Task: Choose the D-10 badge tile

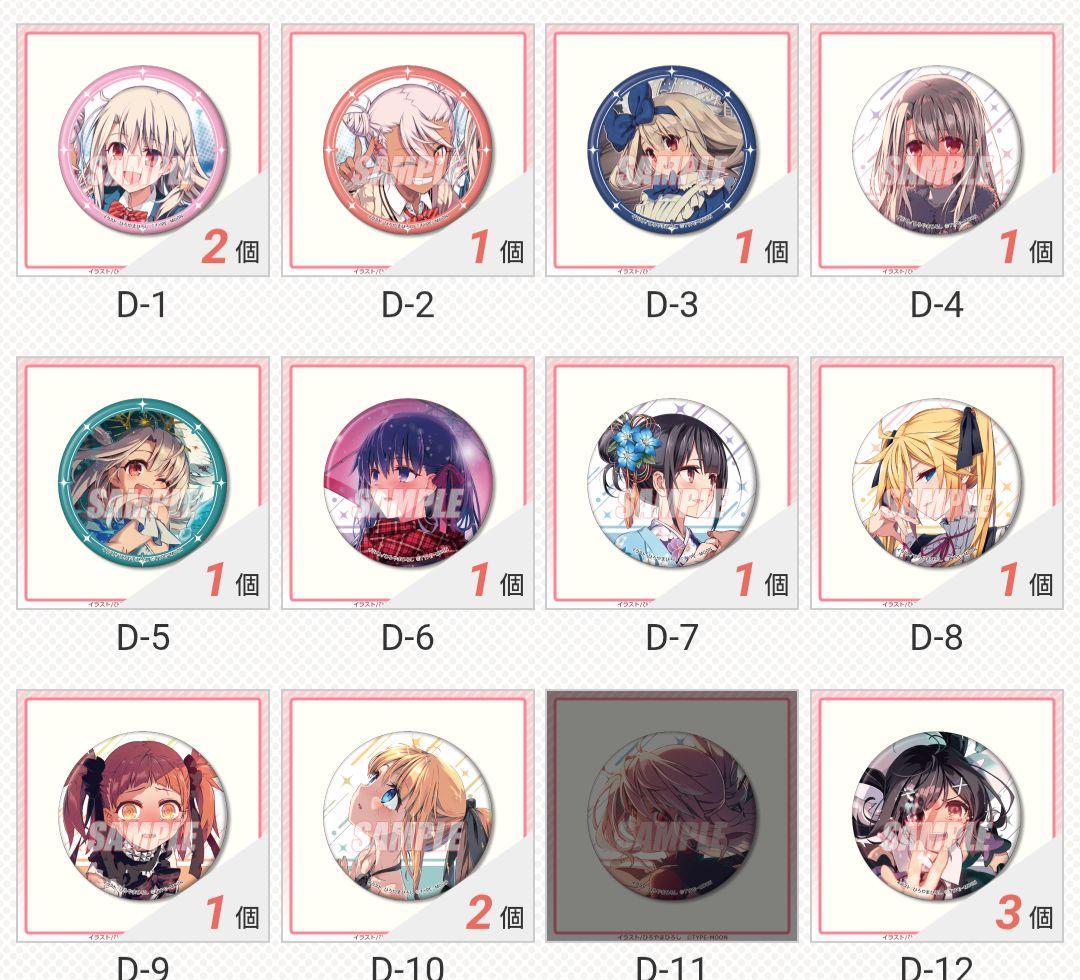Action: coord(407,816)
